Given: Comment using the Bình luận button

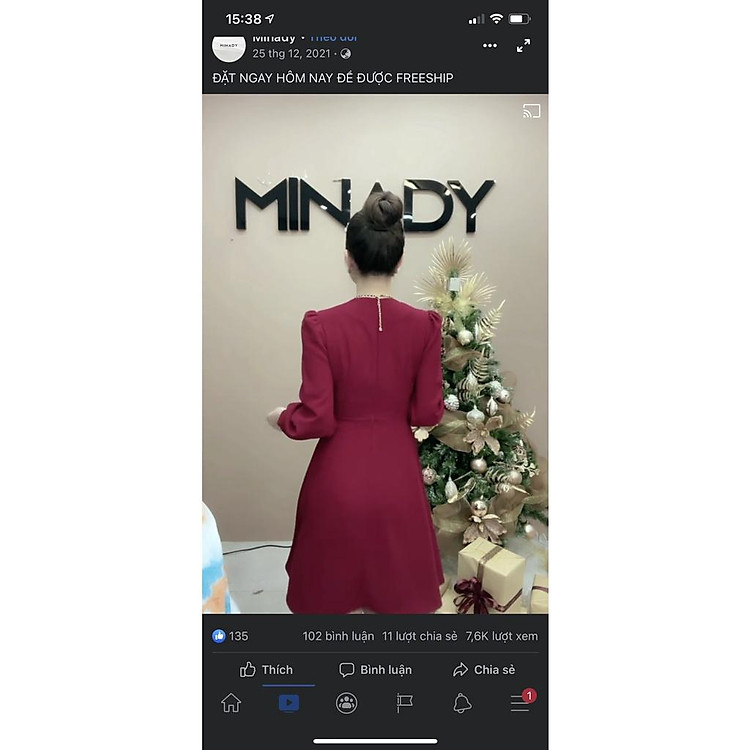Looking at the screenshot, I should click(x=375, y=670).
